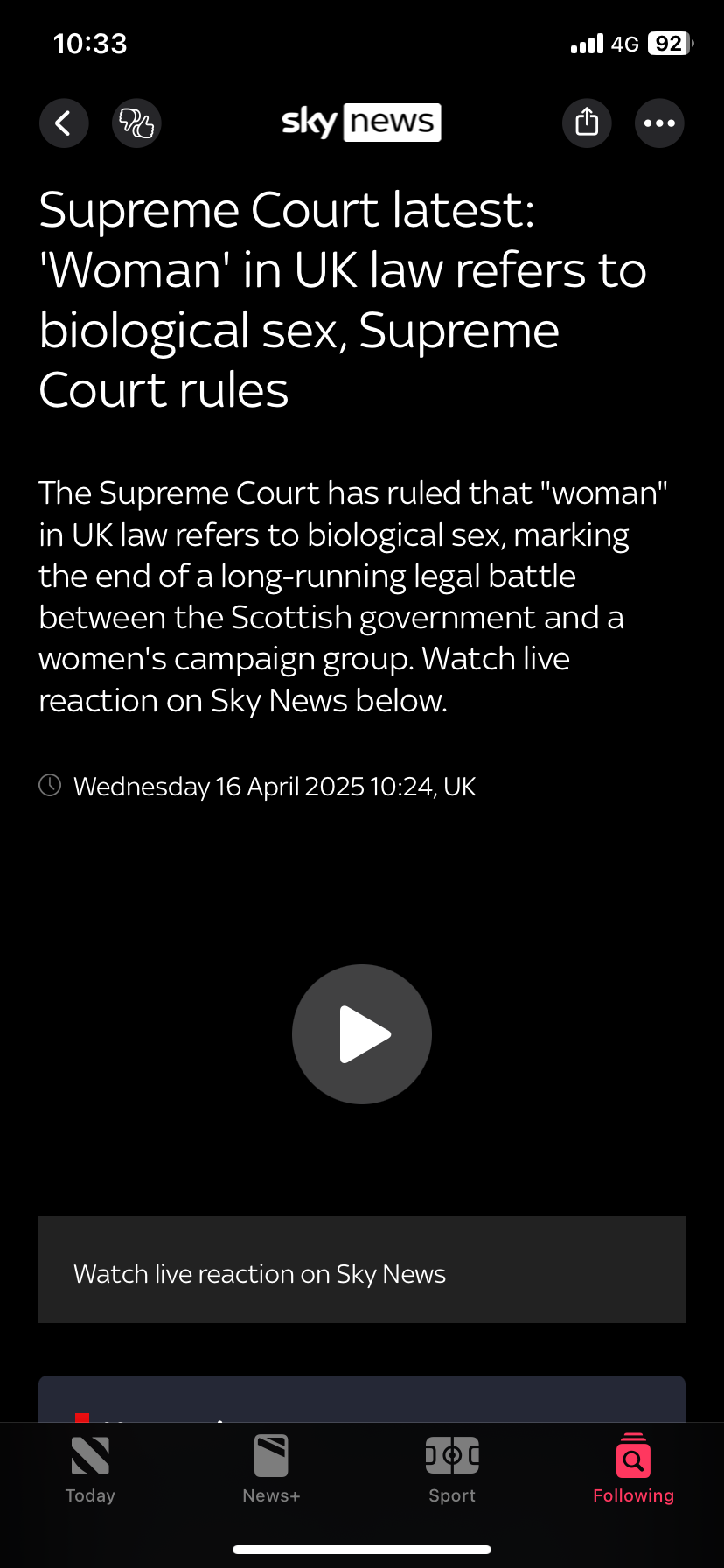Viewport: 724px width, 1568px height.
Task: Switch to the Today tab
Action: (x=90, y=1469)
